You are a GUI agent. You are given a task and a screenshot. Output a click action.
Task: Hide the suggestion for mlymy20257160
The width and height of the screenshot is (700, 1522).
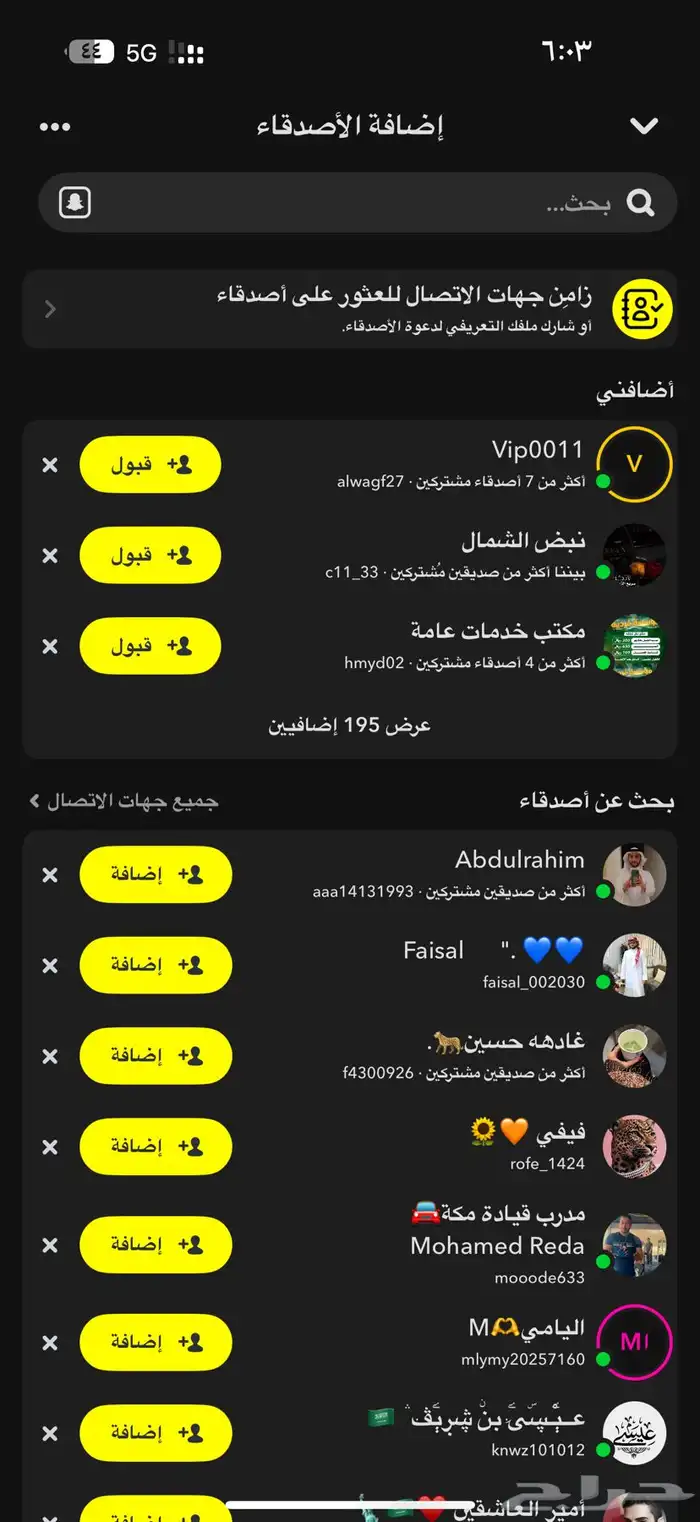tap(50, 1342)
